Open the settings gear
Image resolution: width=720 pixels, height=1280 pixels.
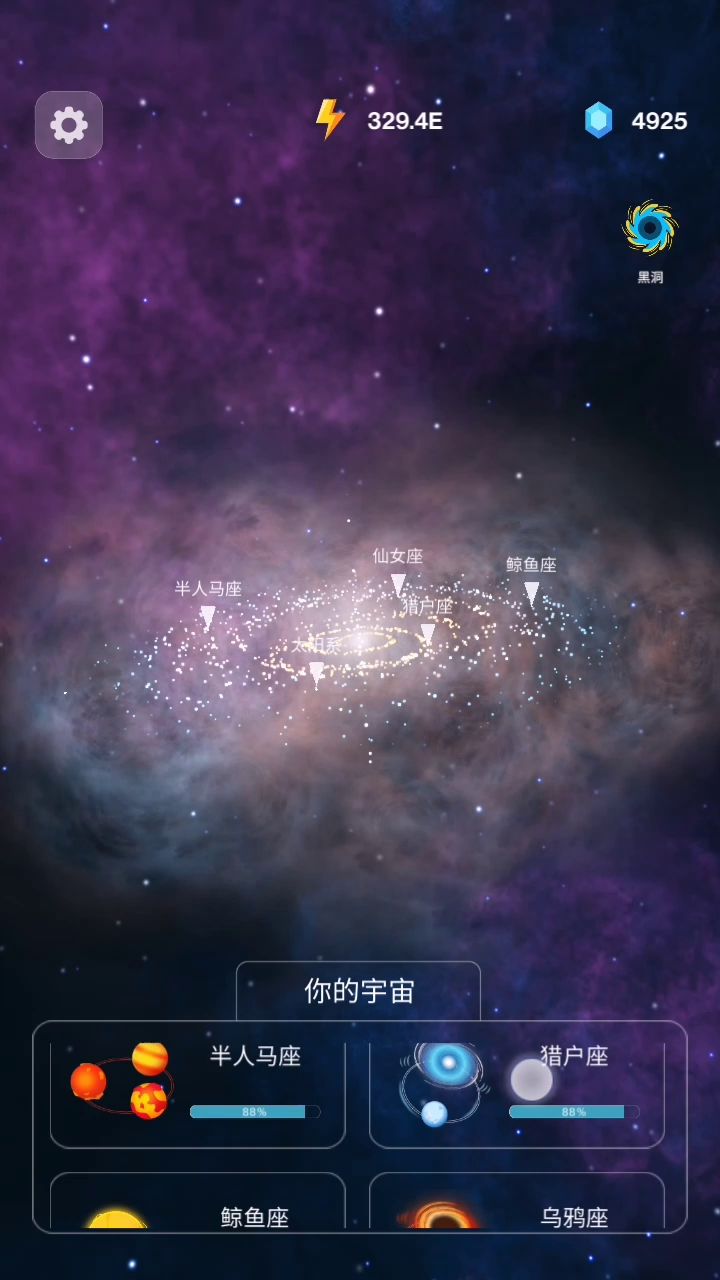tap(69, 125)
